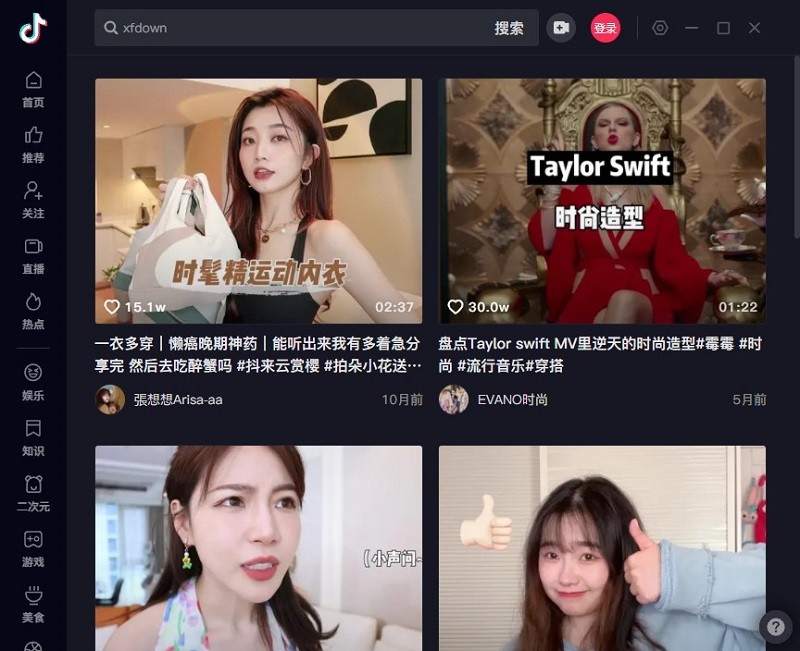The image size is (800, 651).
Task: Play the 时髦精运动内衣 video
Action: tap(258, 201)
